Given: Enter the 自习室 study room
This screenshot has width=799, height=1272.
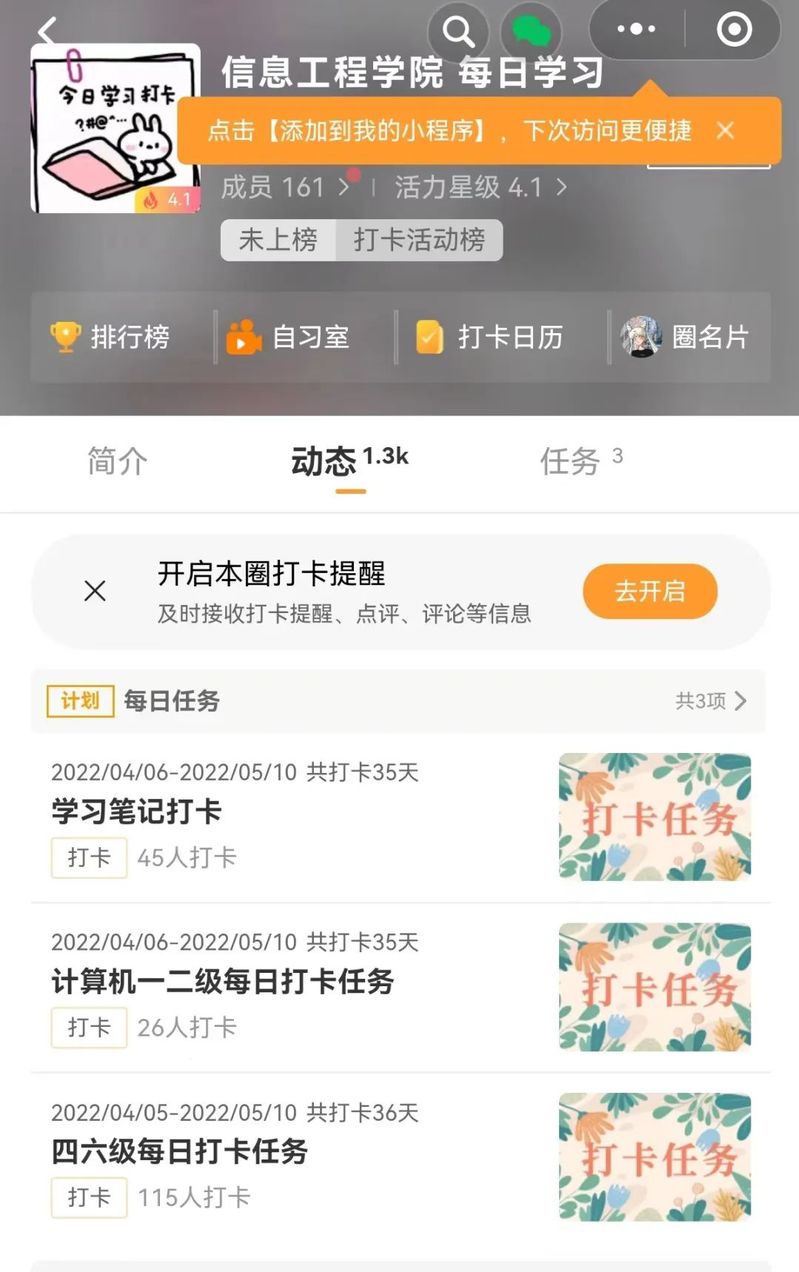Looking at the screenshot, I should click(x=289, y=337).
